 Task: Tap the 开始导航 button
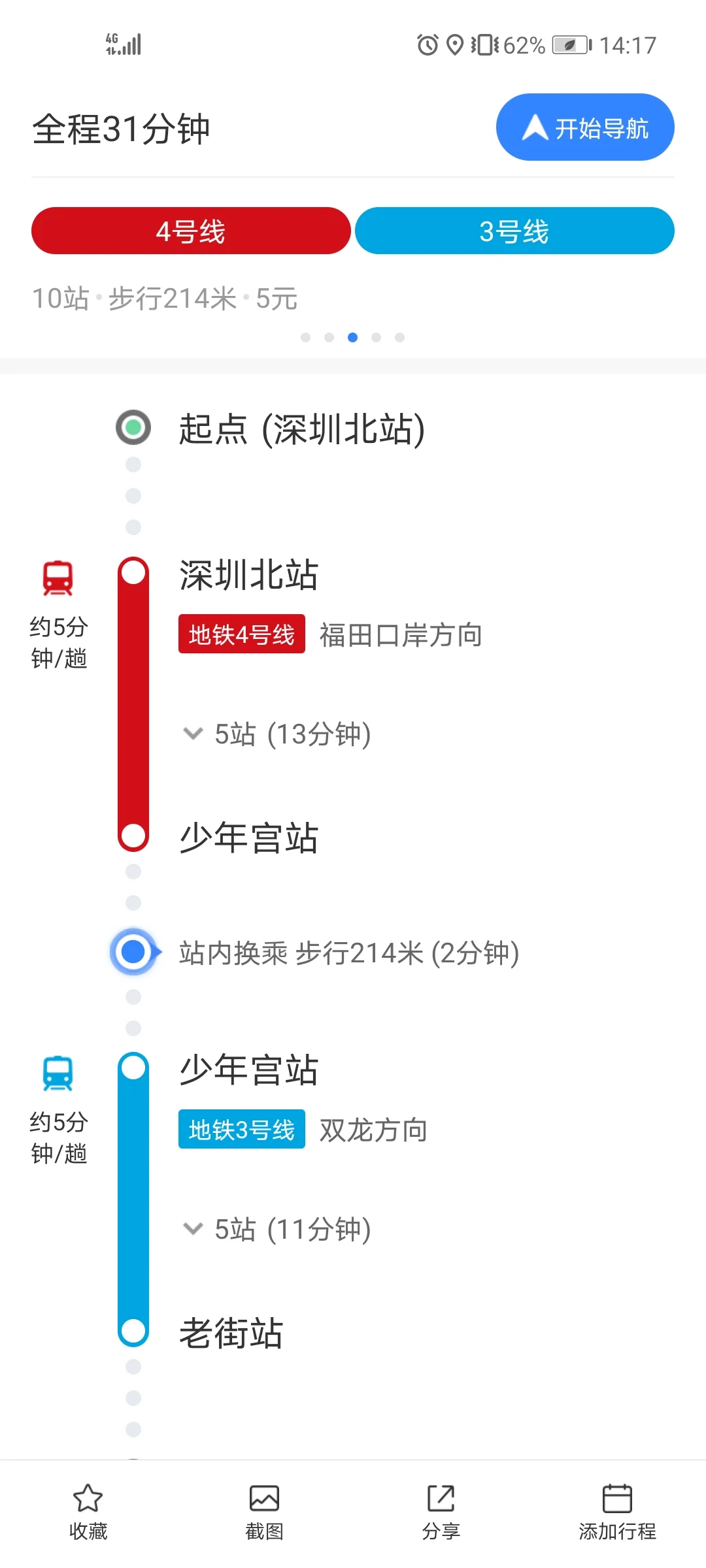click(584, 127)
